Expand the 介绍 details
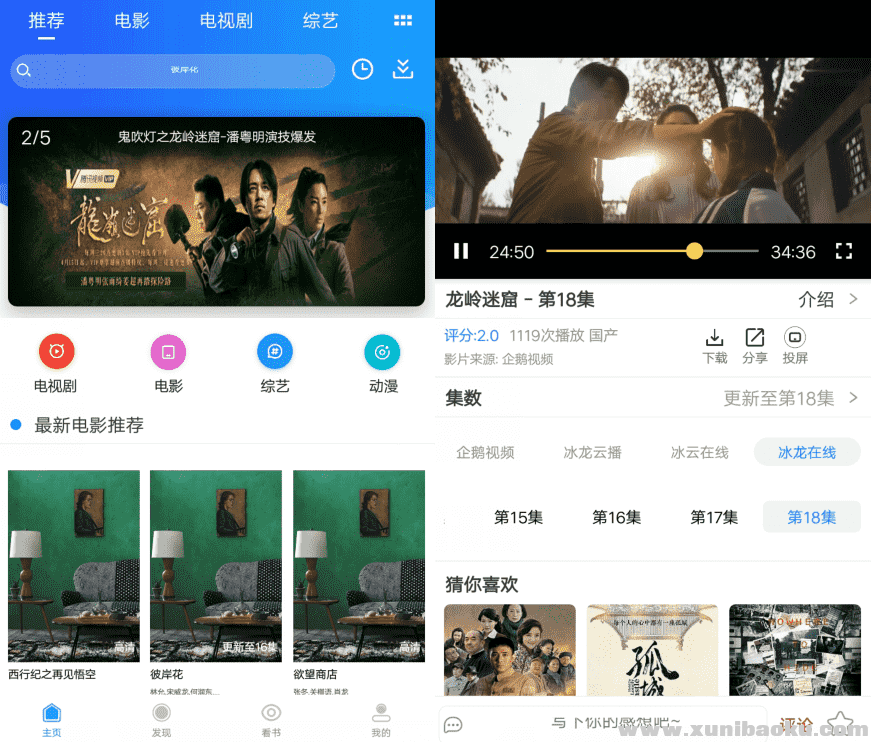 pos(828,299)
